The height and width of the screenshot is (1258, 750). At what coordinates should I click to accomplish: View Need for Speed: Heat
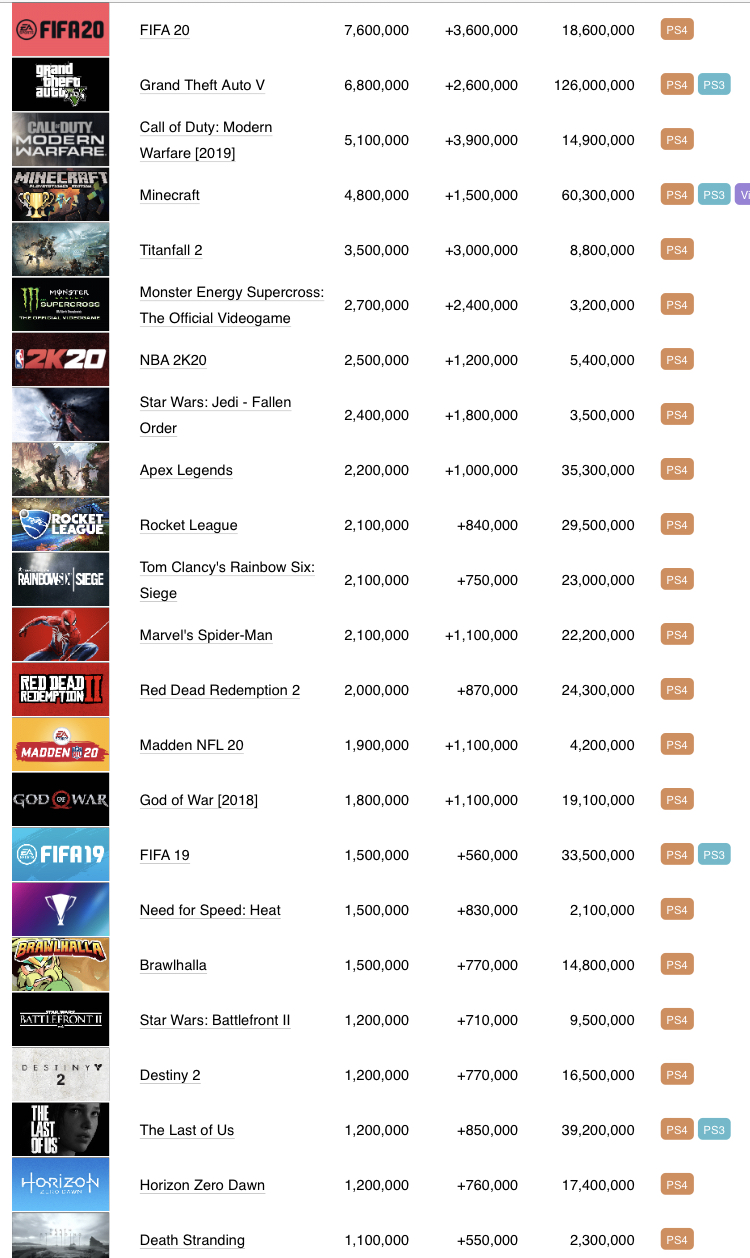click(x=210, y=910)
